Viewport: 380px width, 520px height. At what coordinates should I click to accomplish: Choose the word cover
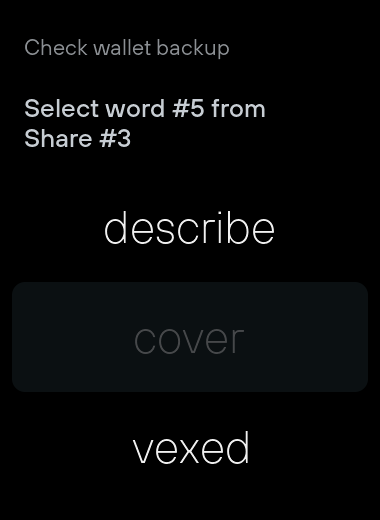[x=190, y=337]
